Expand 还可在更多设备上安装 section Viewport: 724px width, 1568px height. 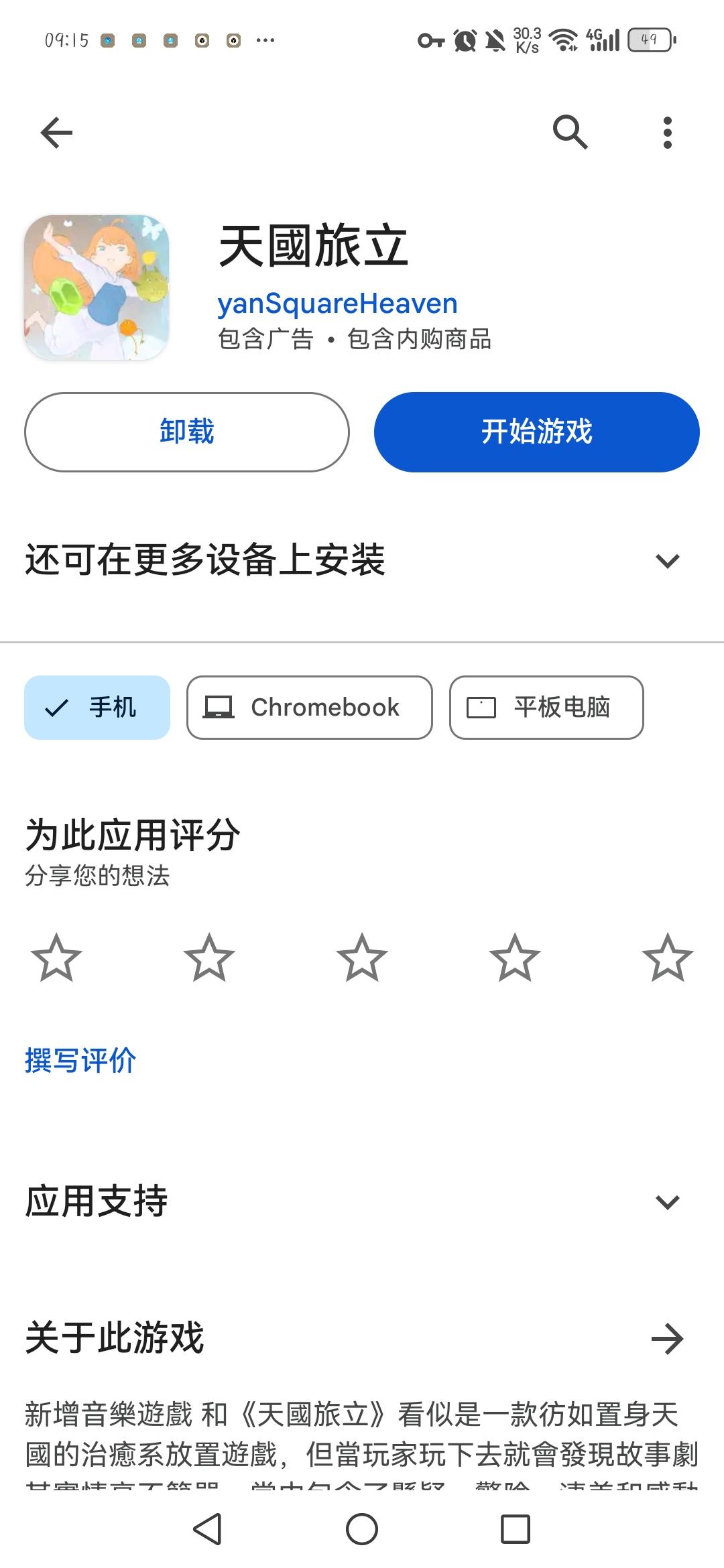point(667,560)
